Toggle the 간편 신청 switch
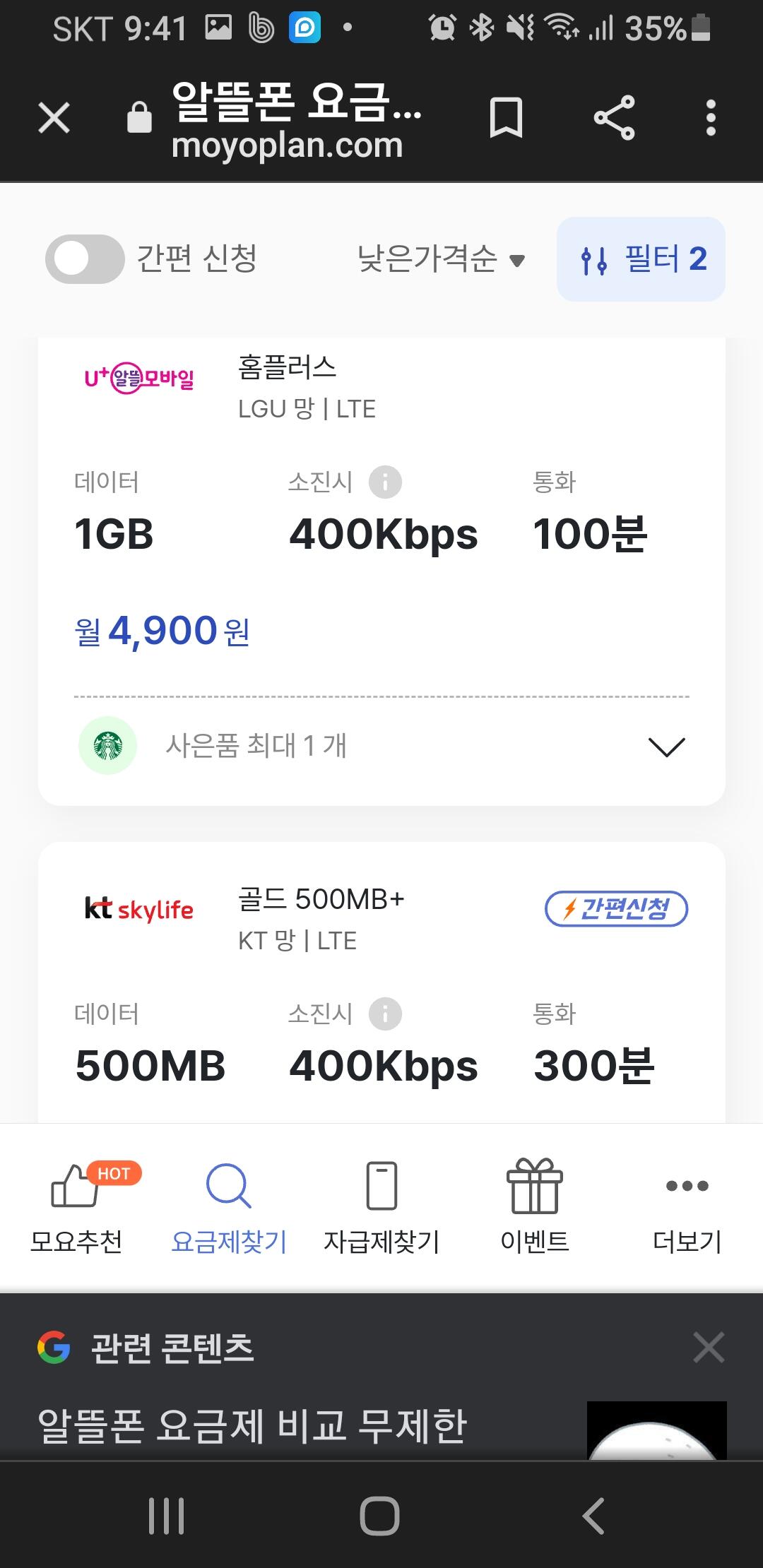 coord(85,259)
